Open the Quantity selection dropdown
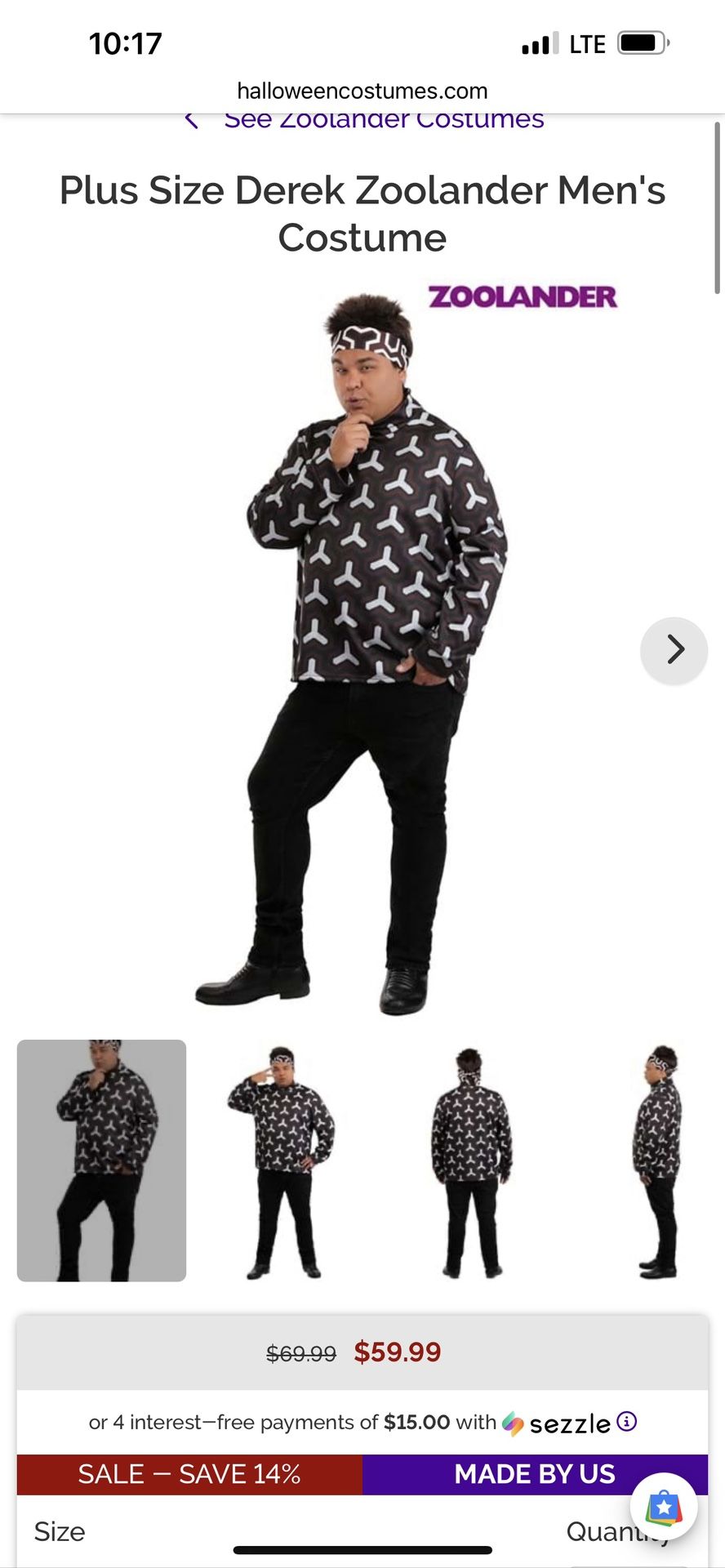Screen dimensions: 725x1568 615,1532
